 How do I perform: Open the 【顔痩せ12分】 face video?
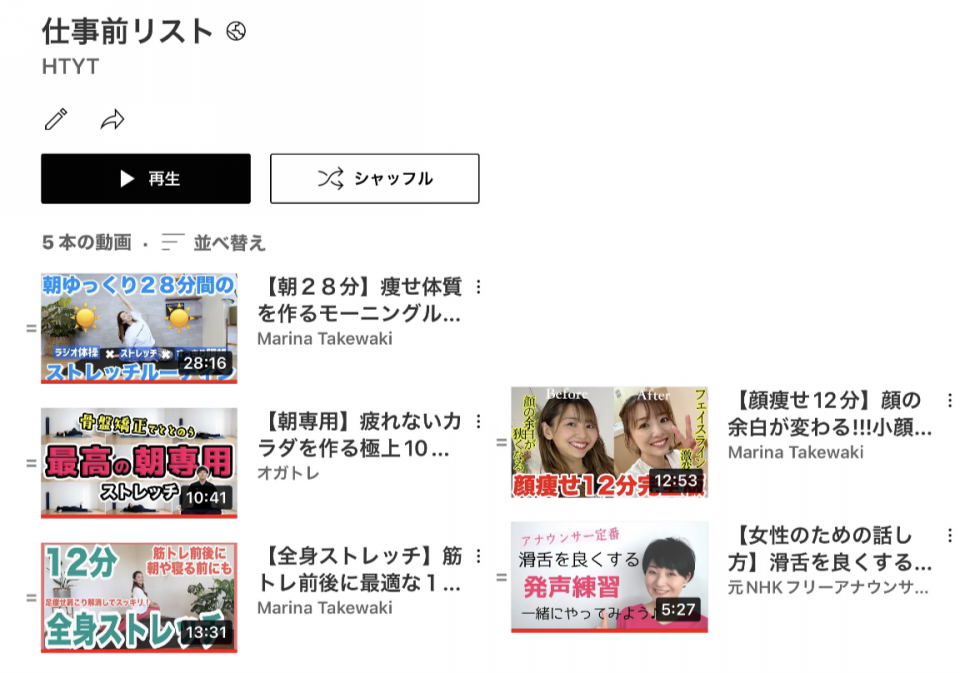609,441
